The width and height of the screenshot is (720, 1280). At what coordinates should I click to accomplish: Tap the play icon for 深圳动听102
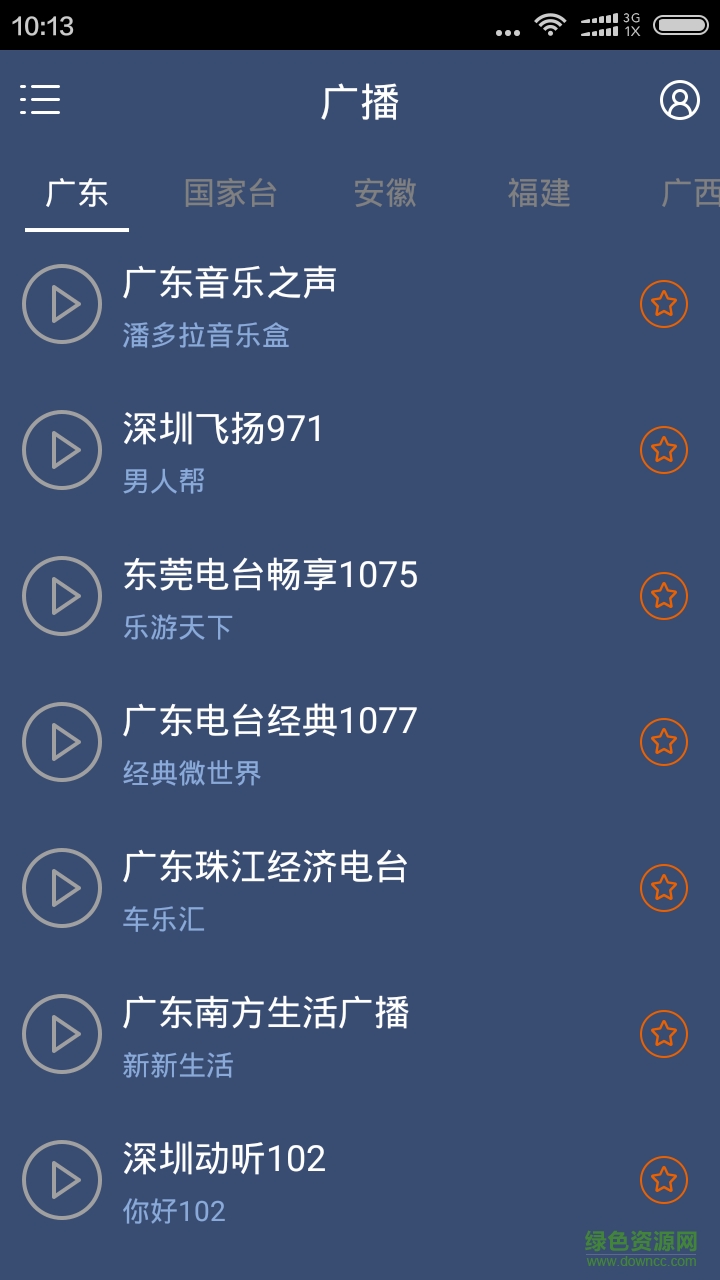62,1179
